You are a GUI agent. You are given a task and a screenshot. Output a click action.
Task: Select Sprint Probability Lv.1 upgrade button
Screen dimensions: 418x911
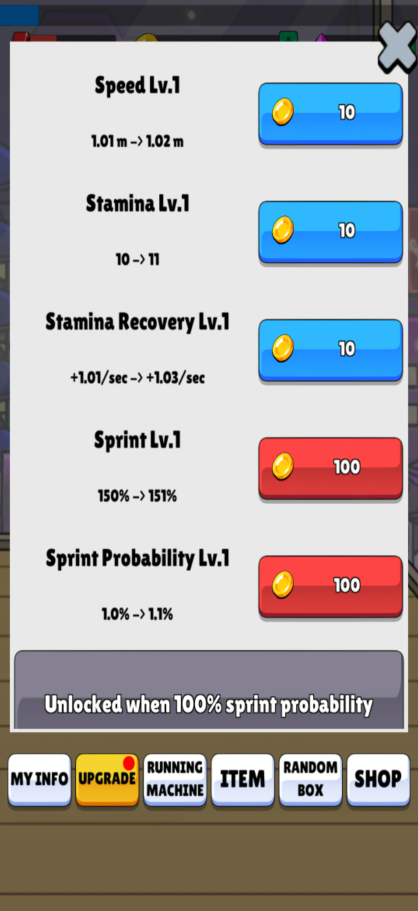(x=330, y=586)
